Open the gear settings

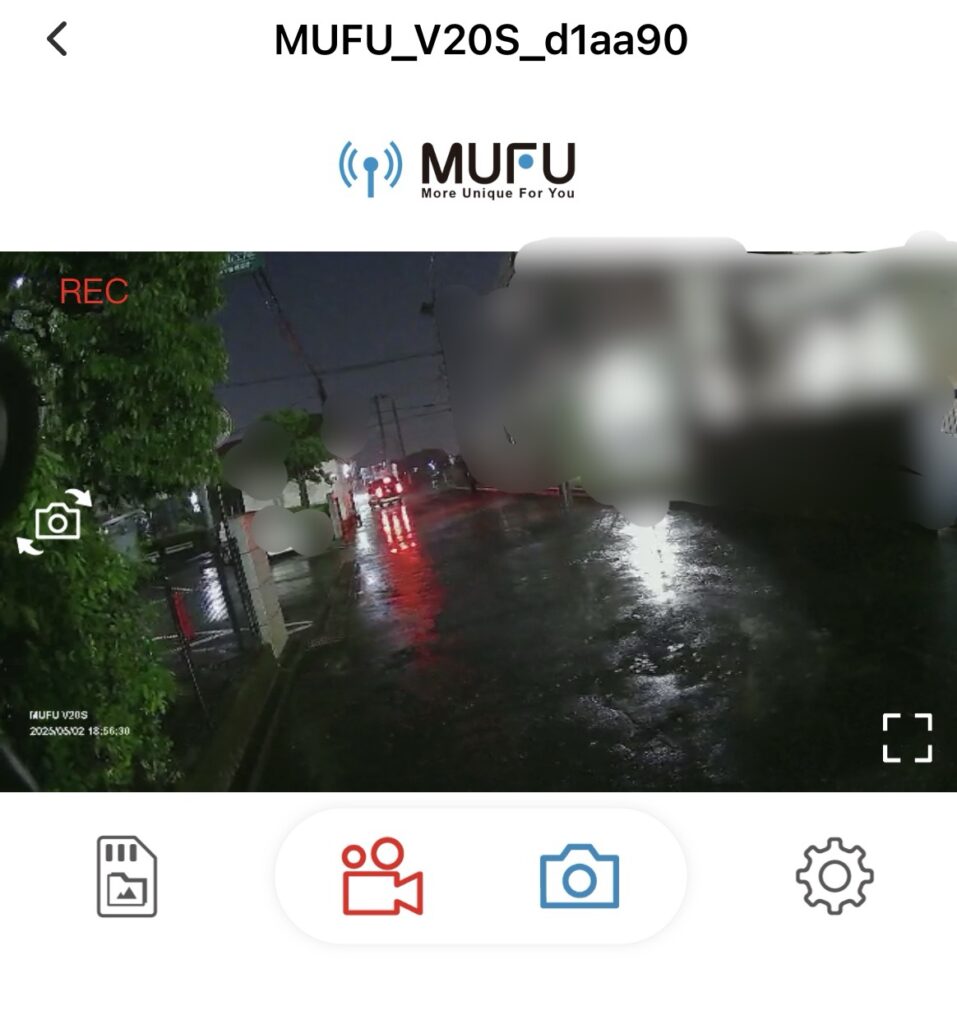(x=834, y=877)
